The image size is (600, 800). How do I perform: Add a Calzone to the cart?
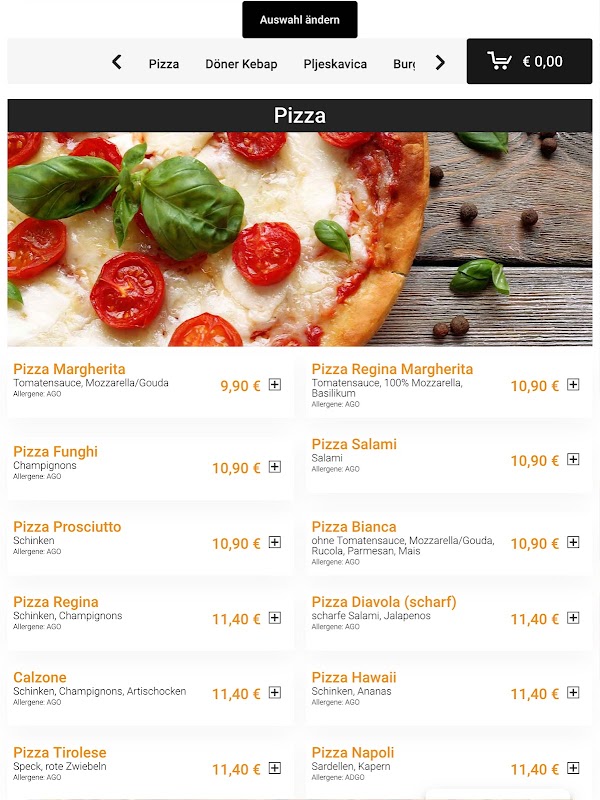click(x=275, y=692)
